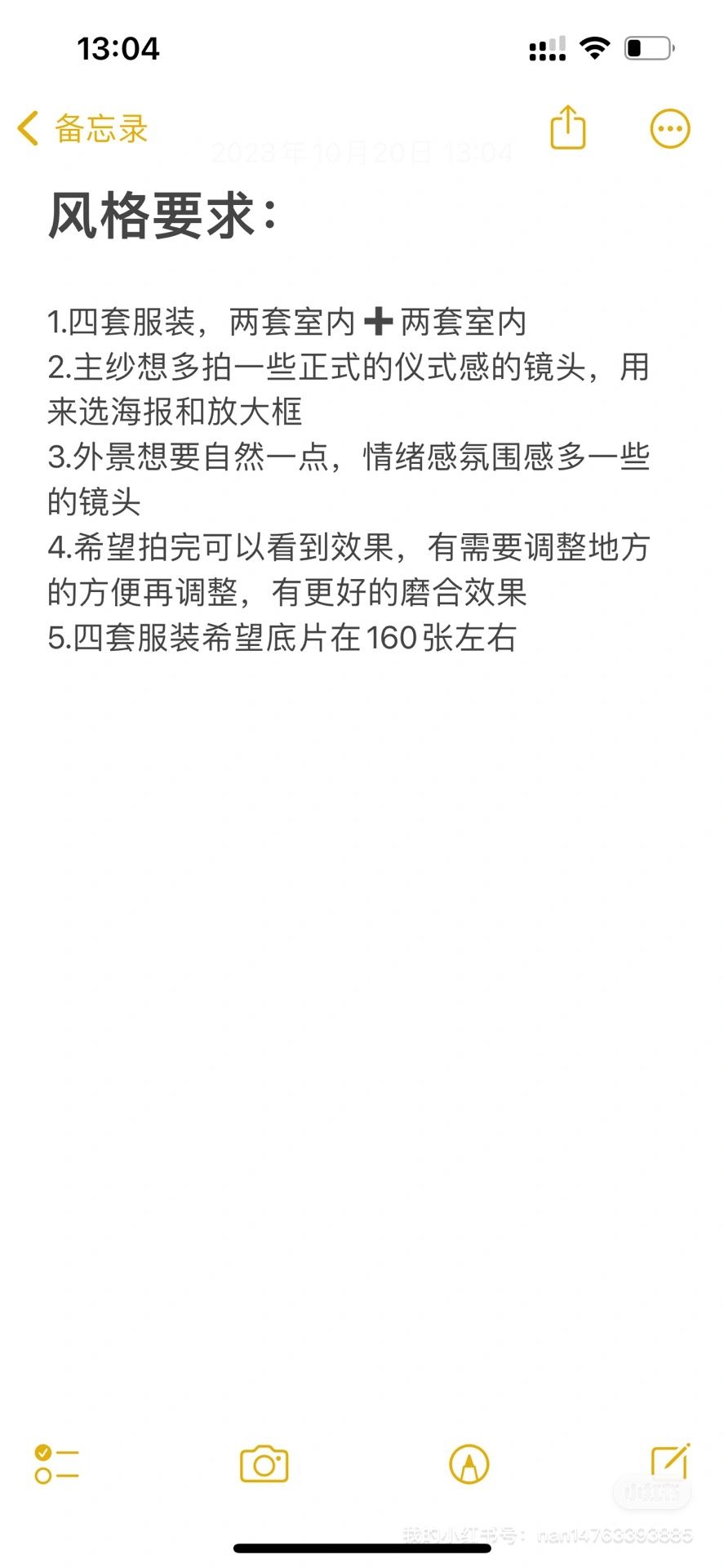Go back to the 备忘录 list

[82, 129]
